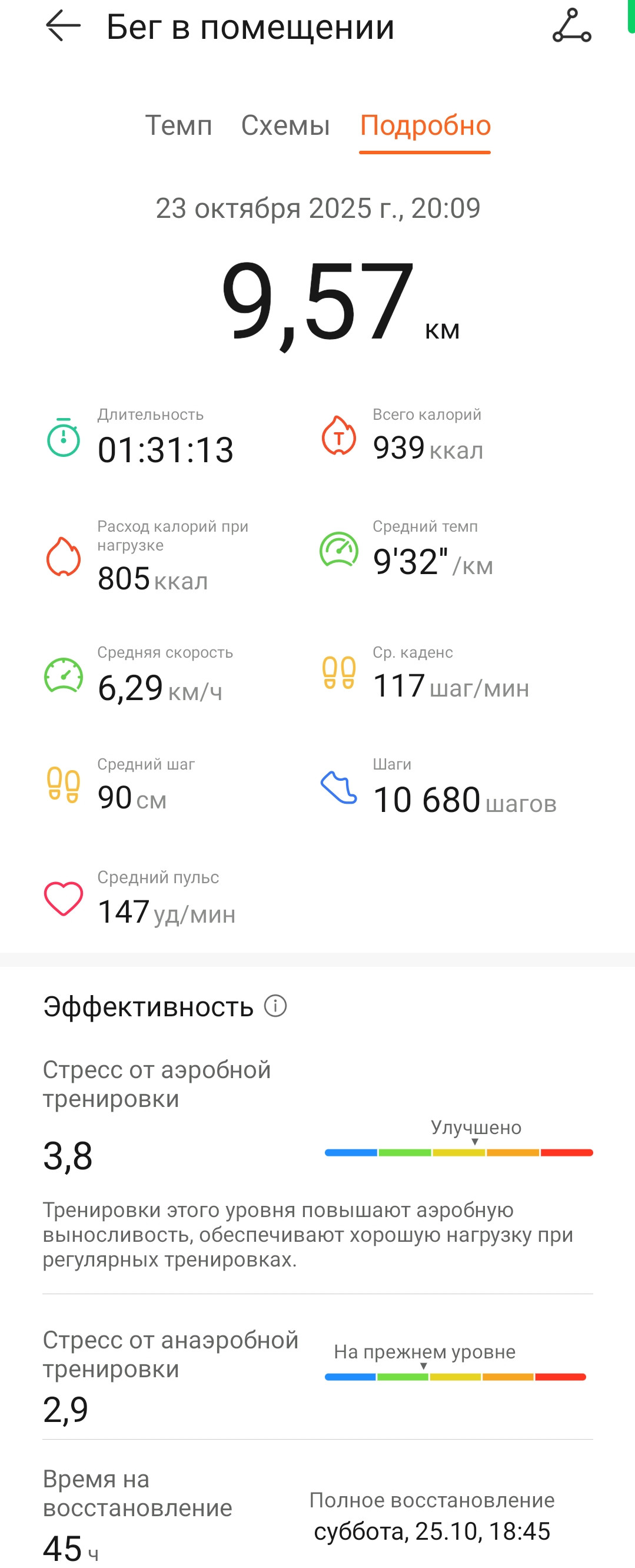This screenshot has width=635, height=1568.
Task: Switch to the Темп tab
Action: pyautogui.click(x=178, y=125)
